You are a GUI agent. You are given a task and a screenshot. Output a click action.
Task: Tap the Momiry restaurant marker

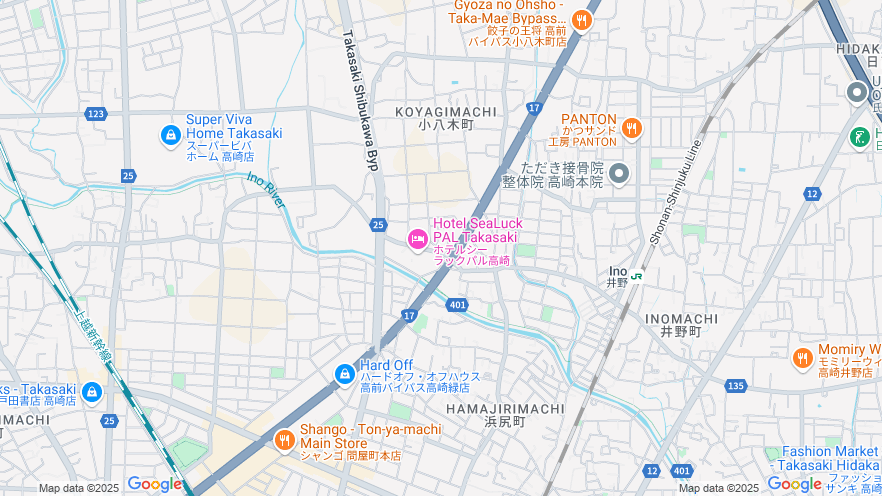(x=802, y=358)
